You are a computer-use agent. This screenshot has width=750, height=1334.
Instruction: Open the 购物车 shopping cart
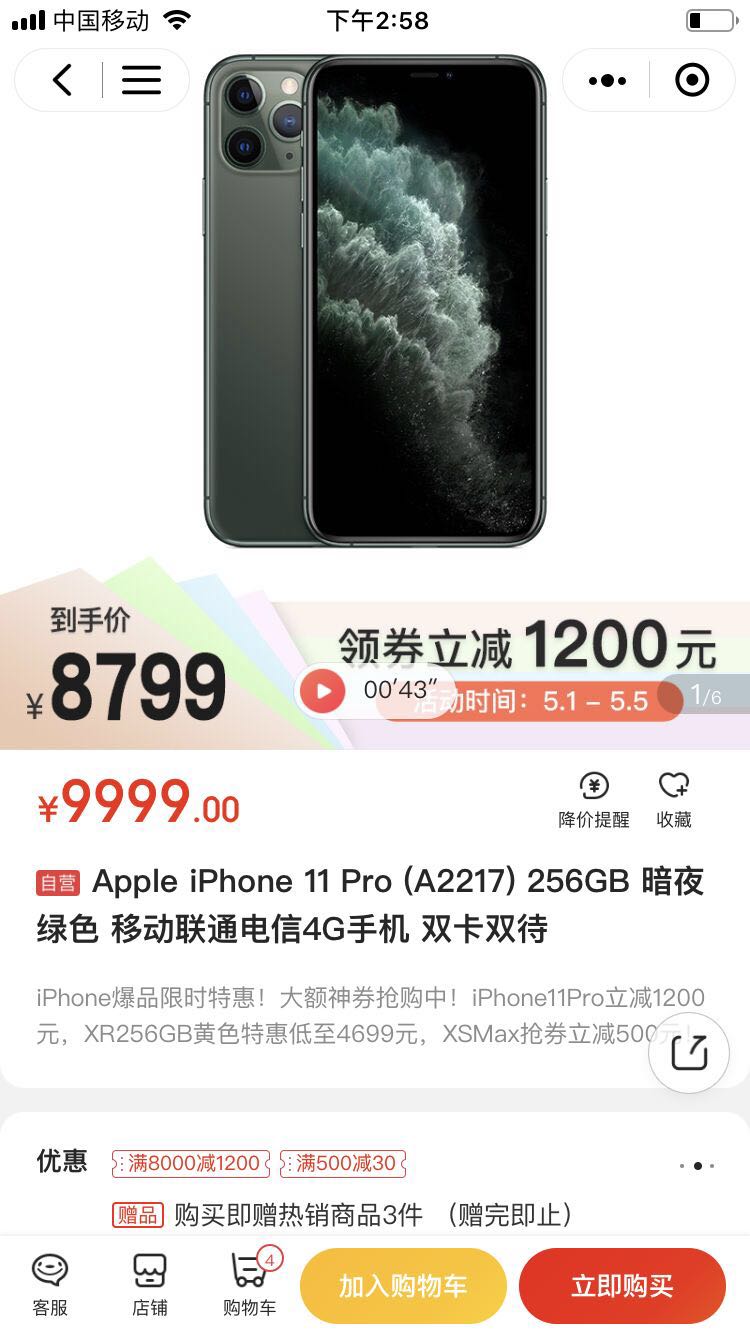[x=250, y=1284]
